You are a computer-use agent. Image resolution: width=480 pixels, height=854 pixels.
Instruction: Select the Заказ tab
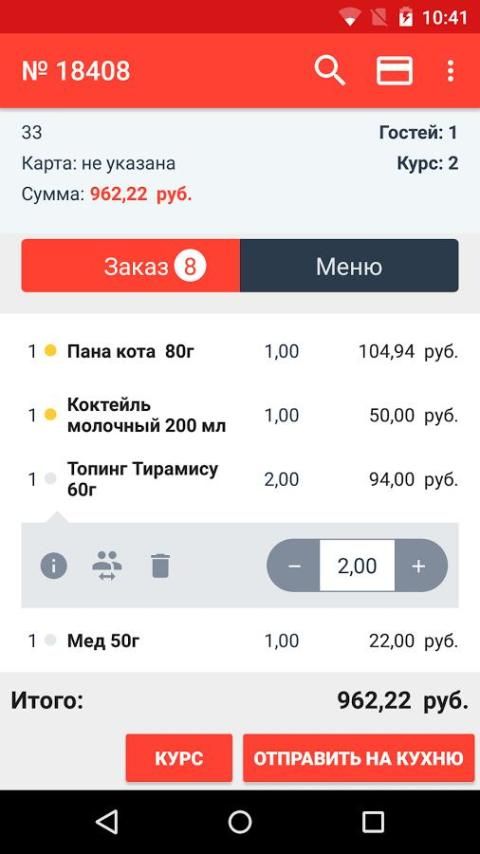coord(131,266)
